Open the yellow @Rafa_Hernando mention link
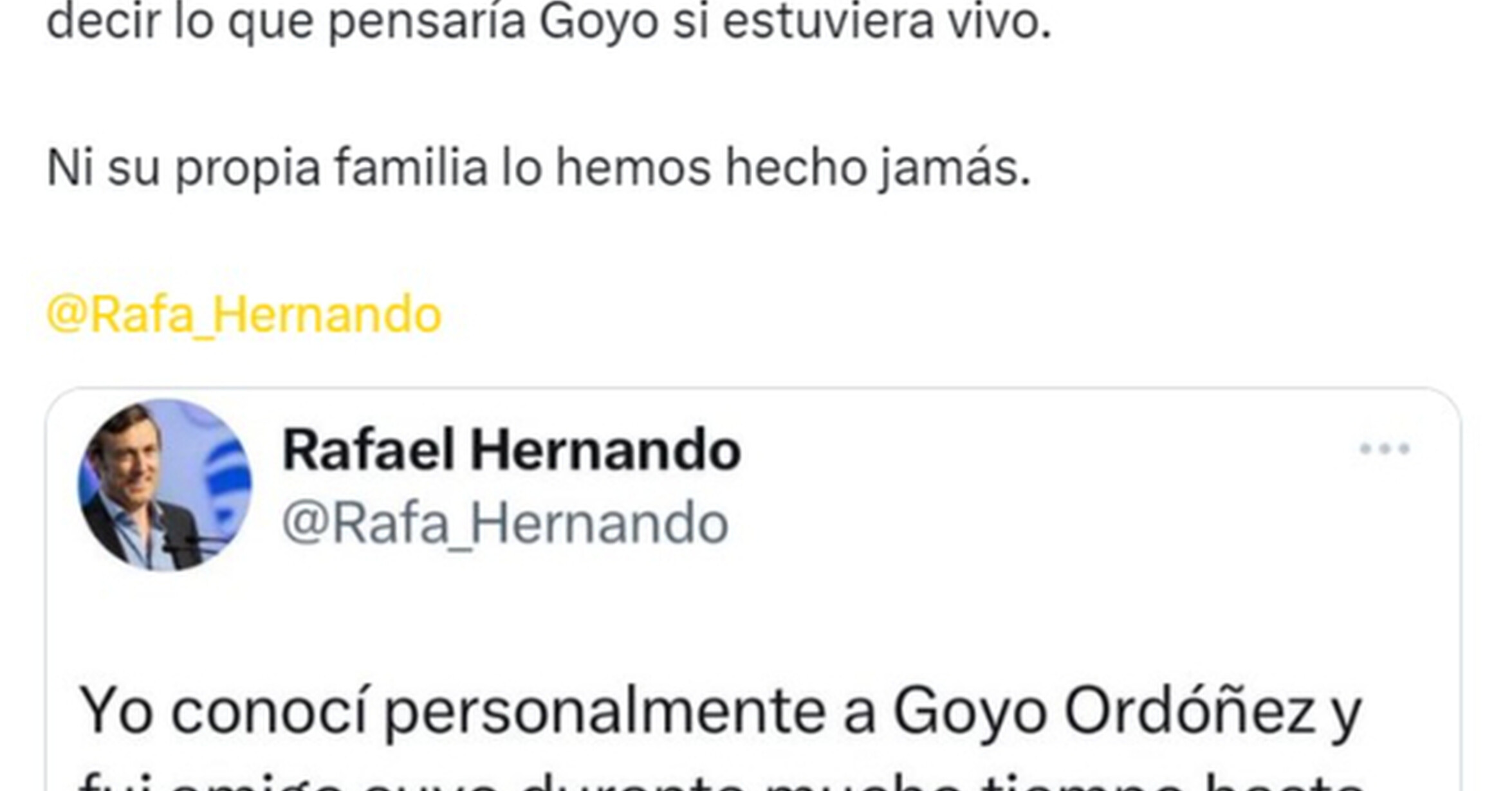 244,315
